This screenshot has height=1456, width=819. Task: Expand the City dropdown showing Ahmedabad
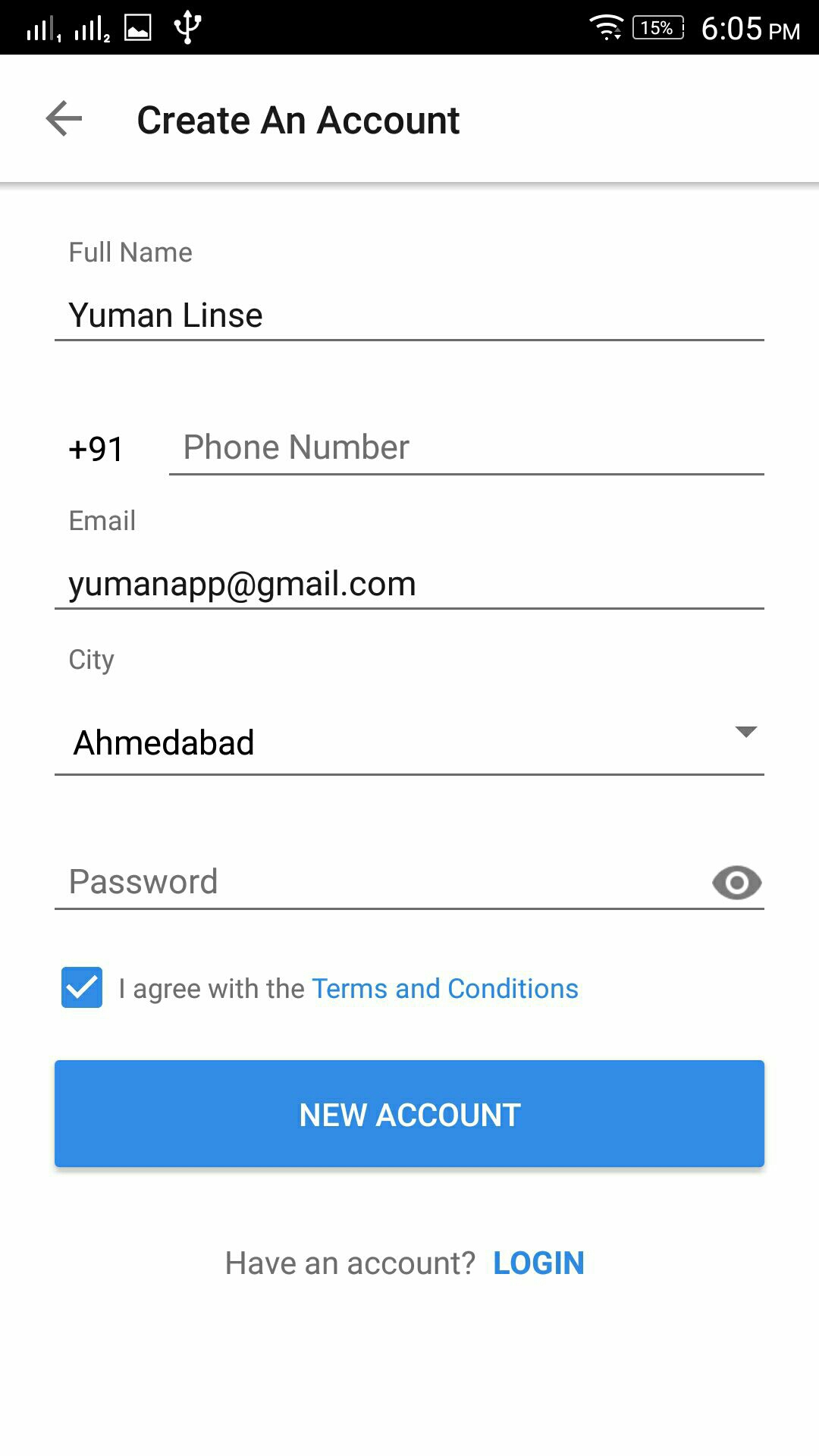(409, 742)
